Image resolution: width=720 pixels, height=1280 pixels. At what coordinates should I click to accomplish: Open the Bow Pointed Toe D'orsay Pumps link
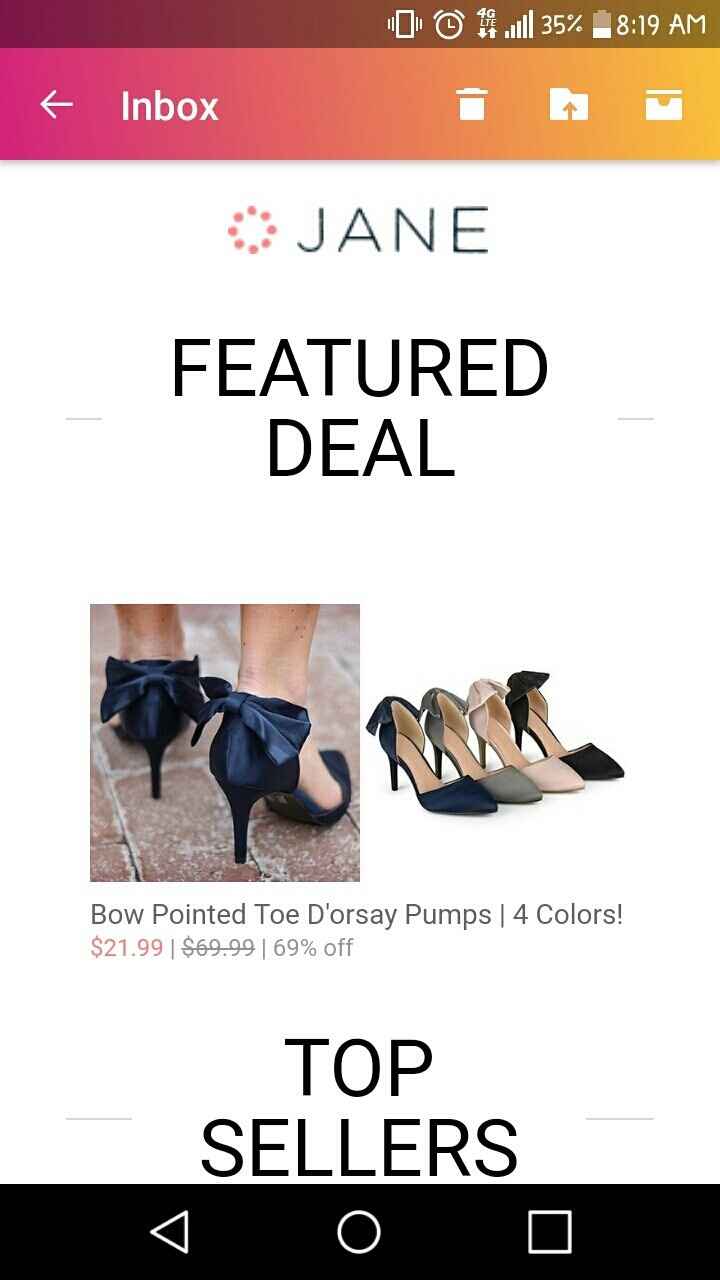click(x=356, y=913)
